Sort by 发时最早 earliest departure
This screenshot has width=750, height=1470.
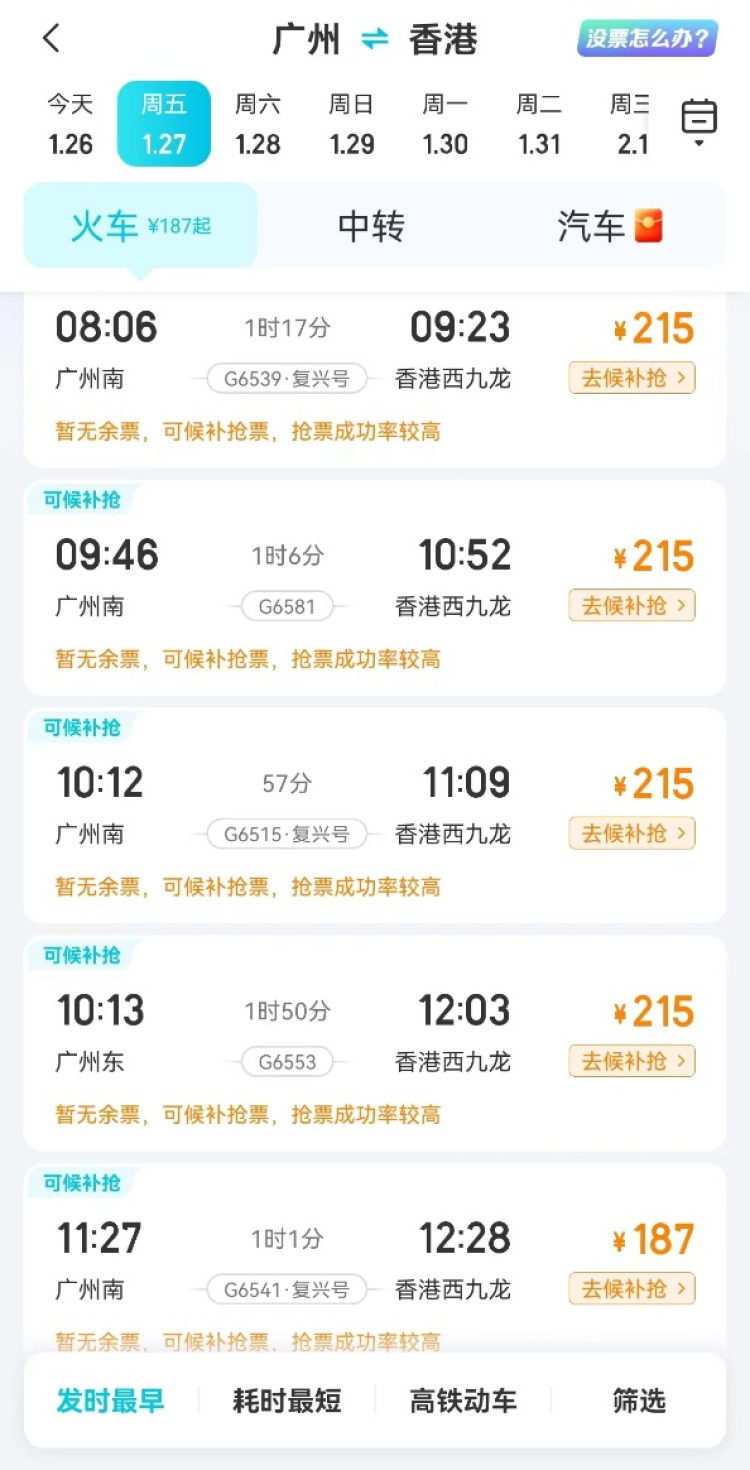110,1401
